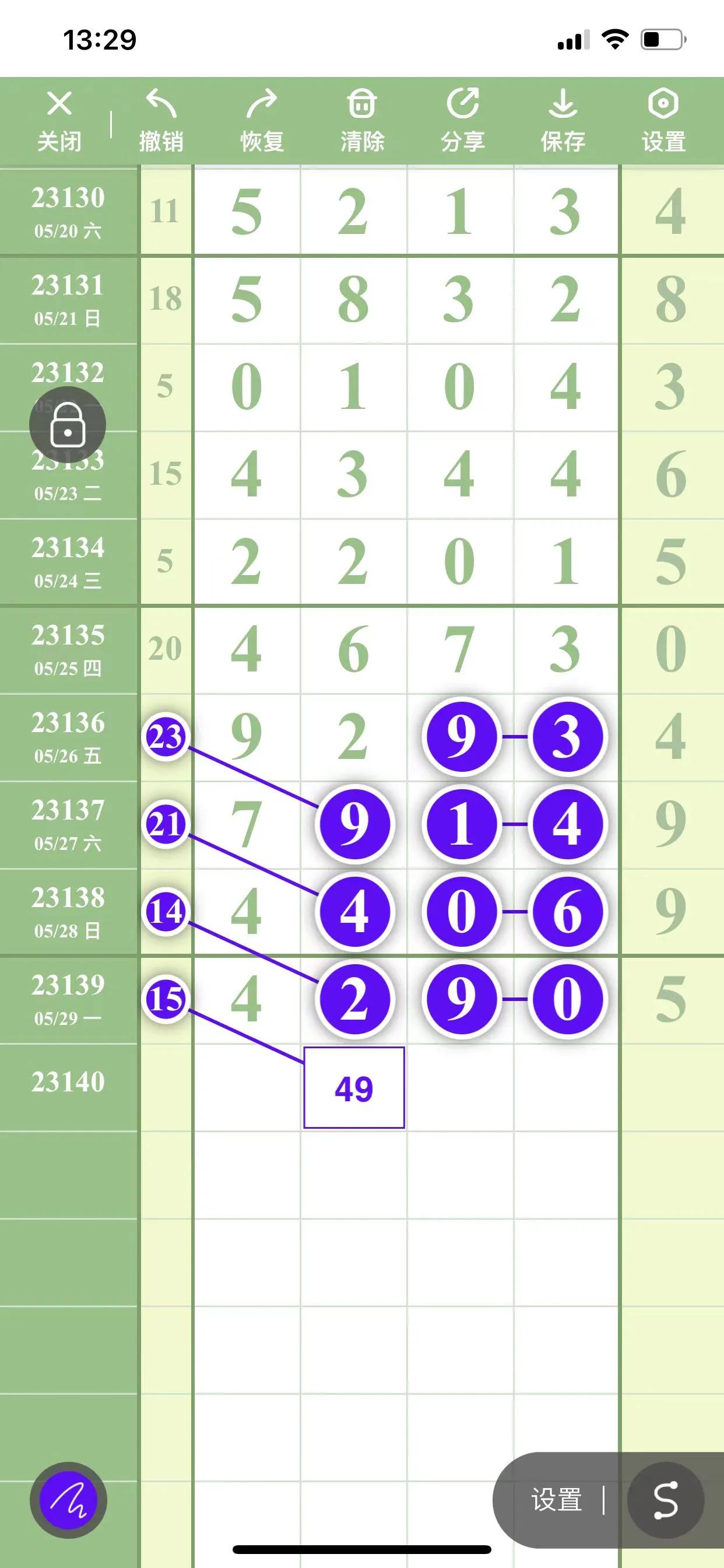Toggle the lock icon on row 23132
Viewport: 724px width, 1568px height.
(67, 423)
